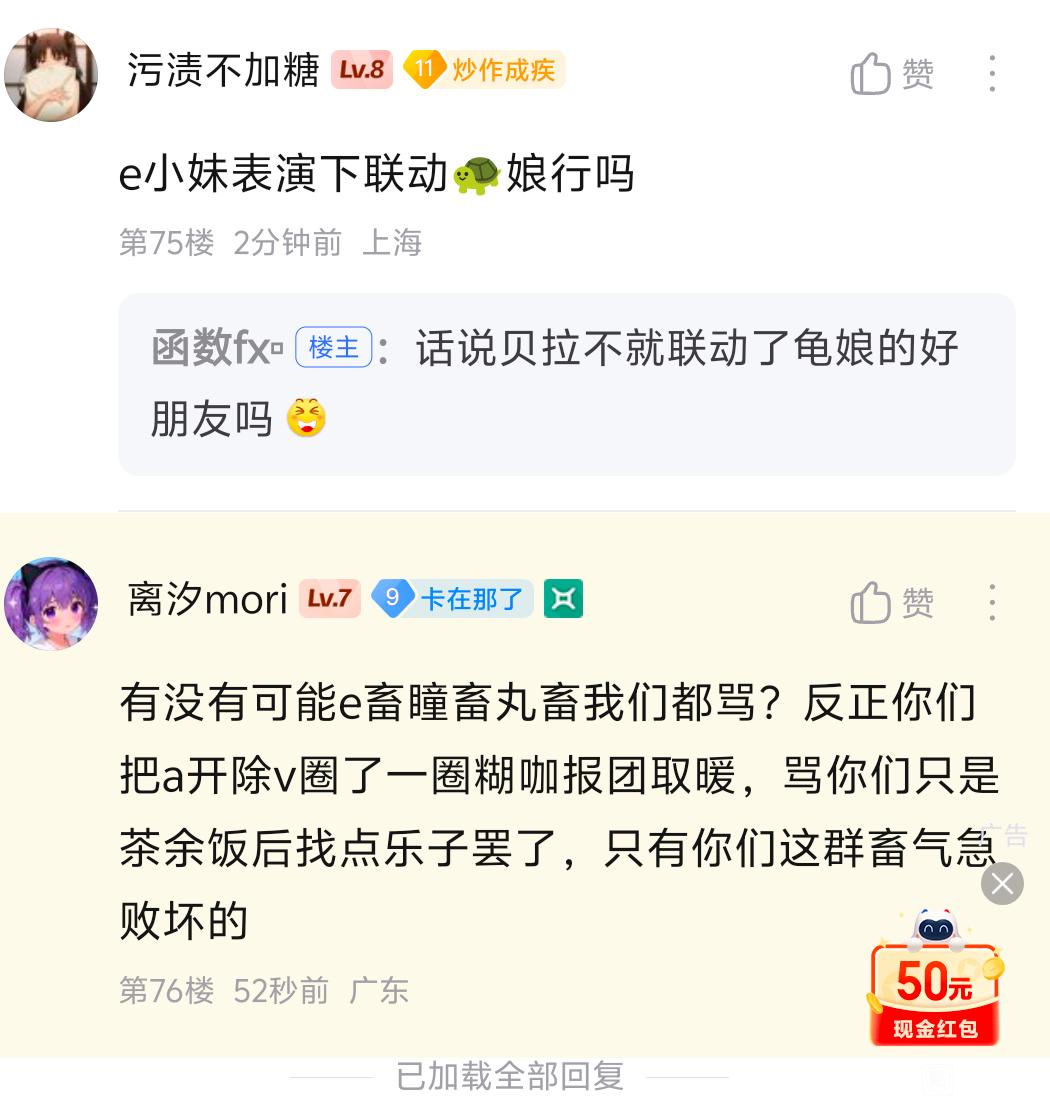Open 离汐mori's profile avatar

(51, 603)
